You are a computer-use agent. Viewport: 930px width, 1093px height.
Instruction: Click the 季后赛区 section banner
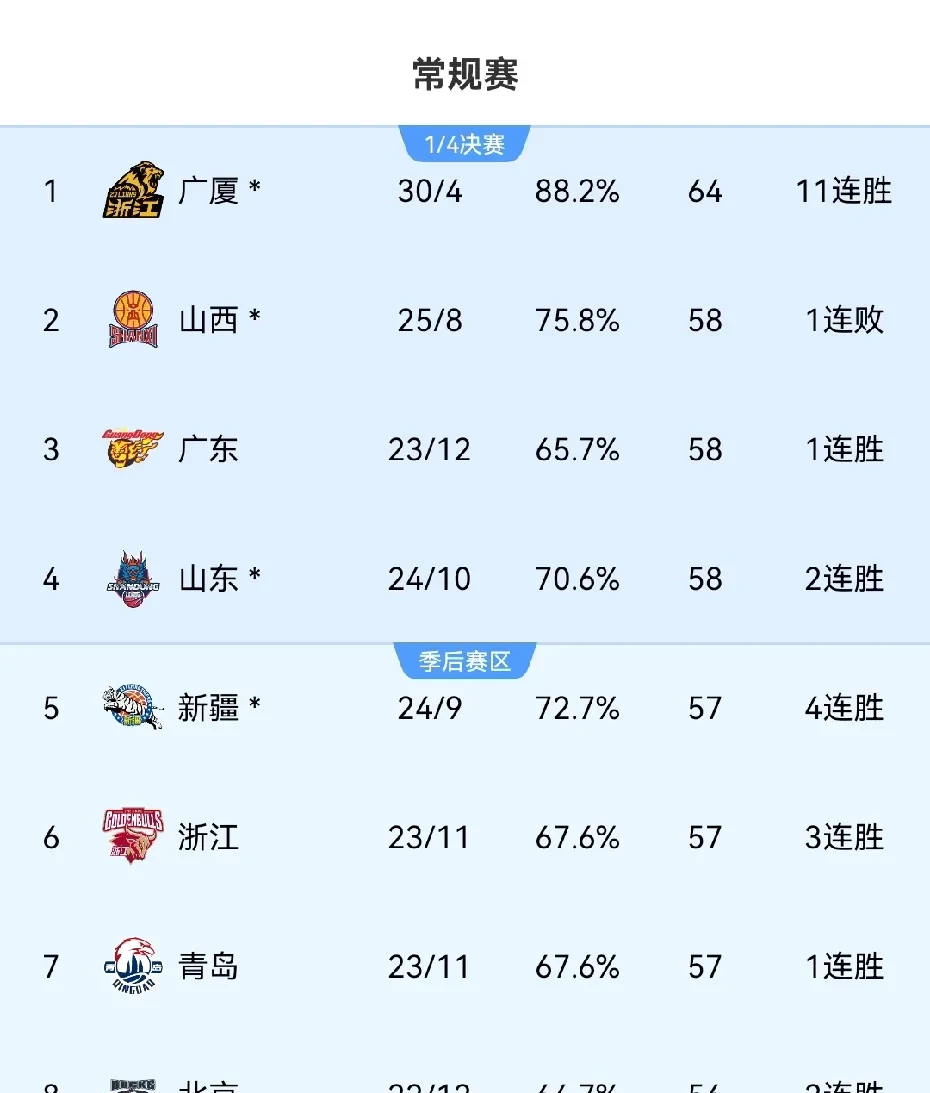tap(465, 659)
